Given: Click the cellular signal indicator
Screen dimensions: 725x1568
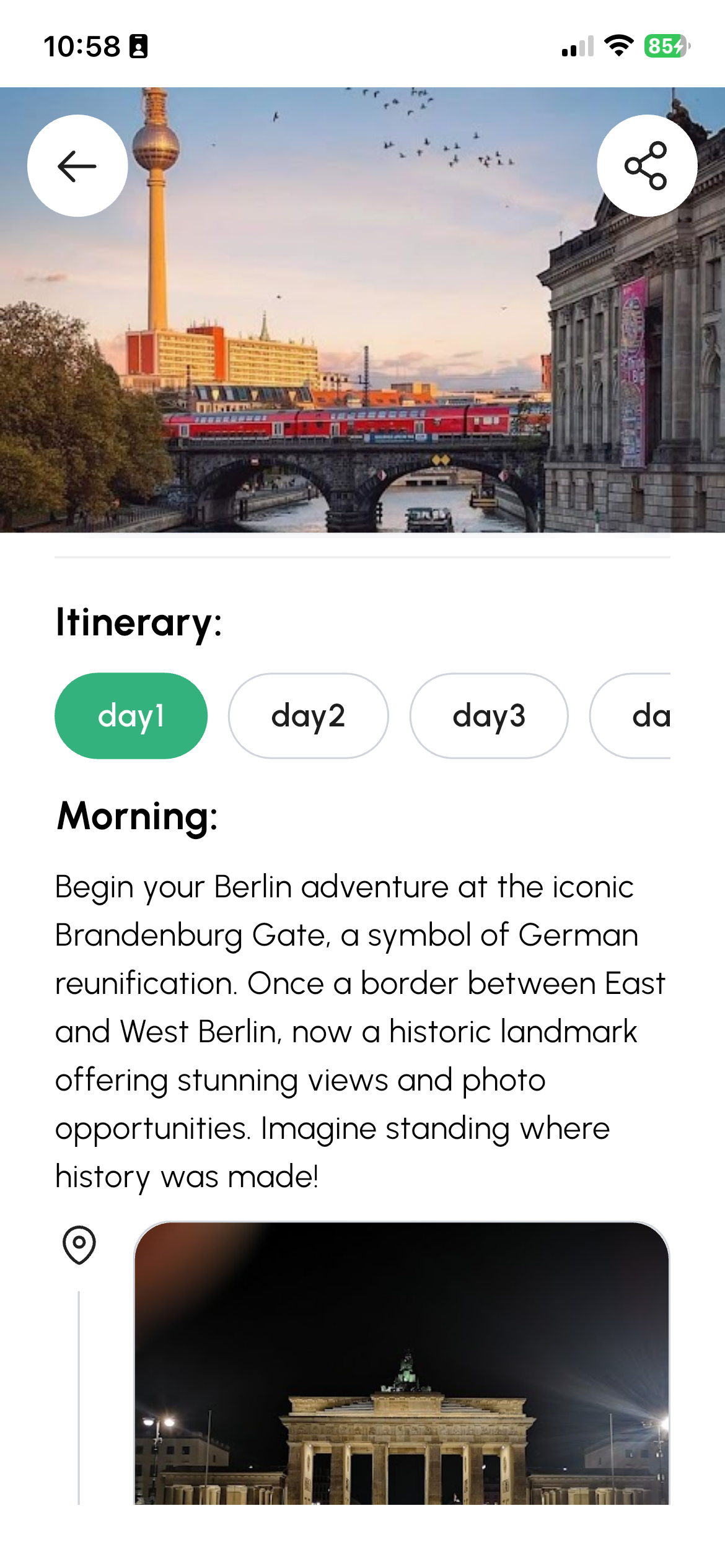Looking at the screenshot, I should click(575, 45).
